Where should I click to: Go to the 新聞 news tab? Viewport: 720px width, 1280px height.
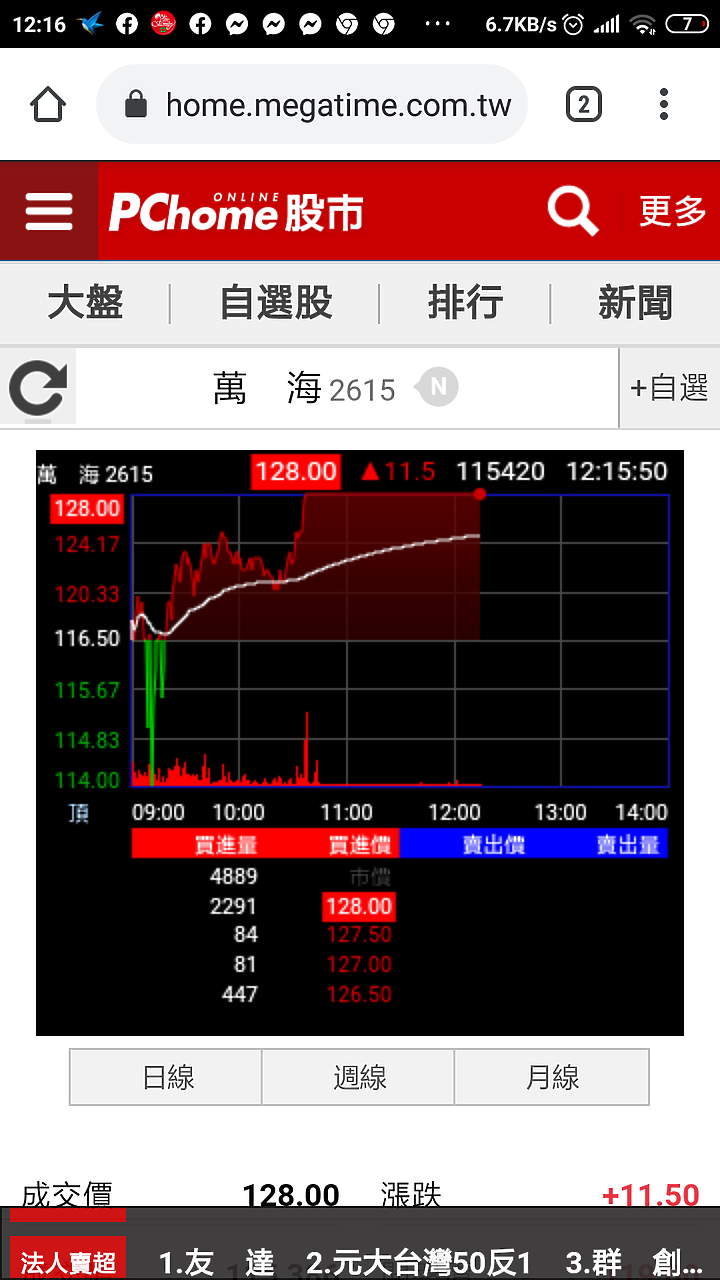tap(636, 303)
